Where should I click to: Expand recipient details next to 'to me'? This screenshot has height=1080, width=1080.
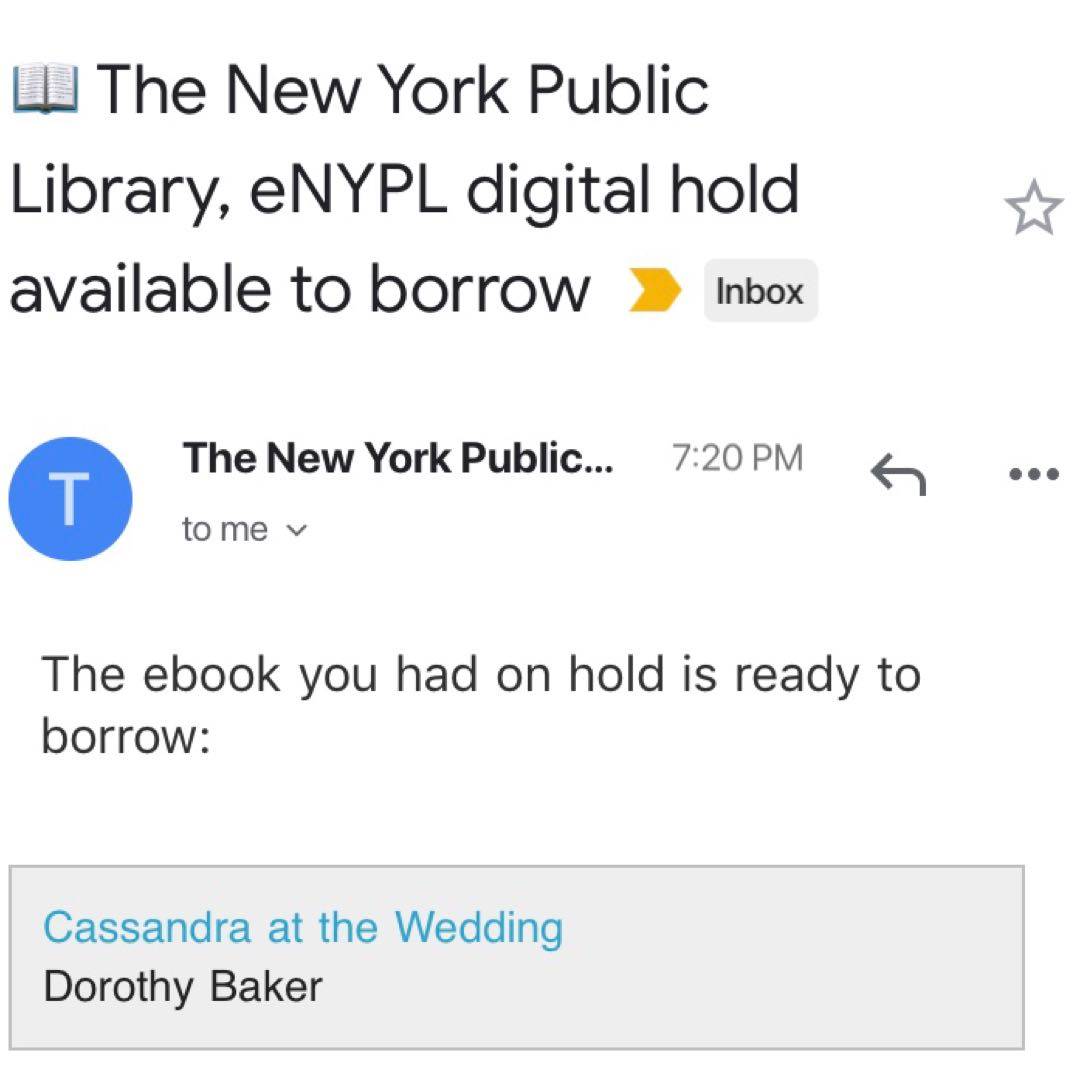coord(294,531)
